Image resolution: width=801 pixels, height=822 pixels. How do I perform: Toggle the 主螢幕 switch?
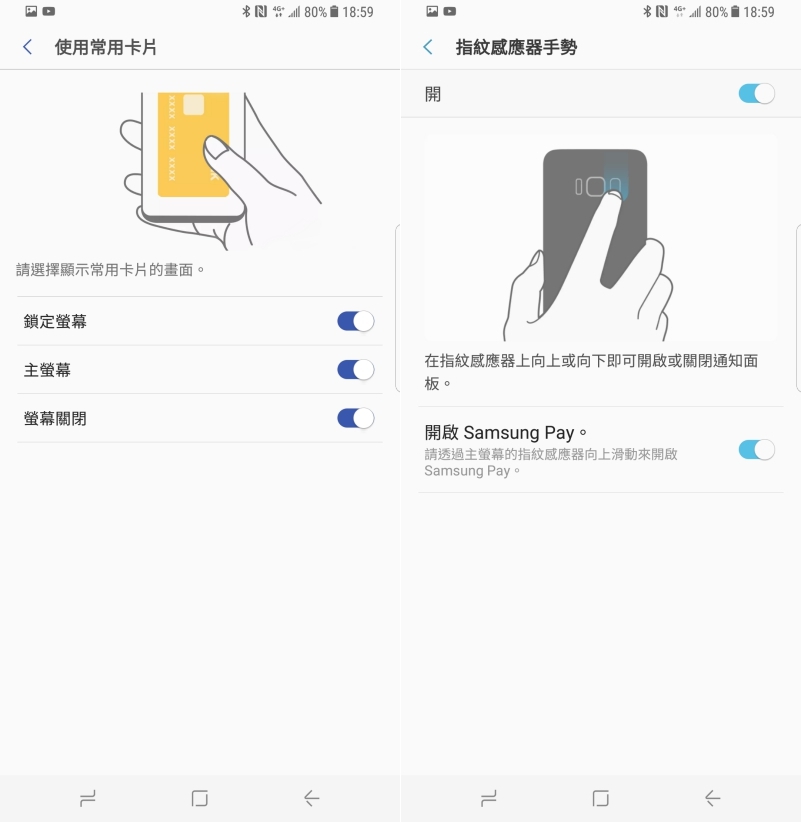(x=355, y=369)
